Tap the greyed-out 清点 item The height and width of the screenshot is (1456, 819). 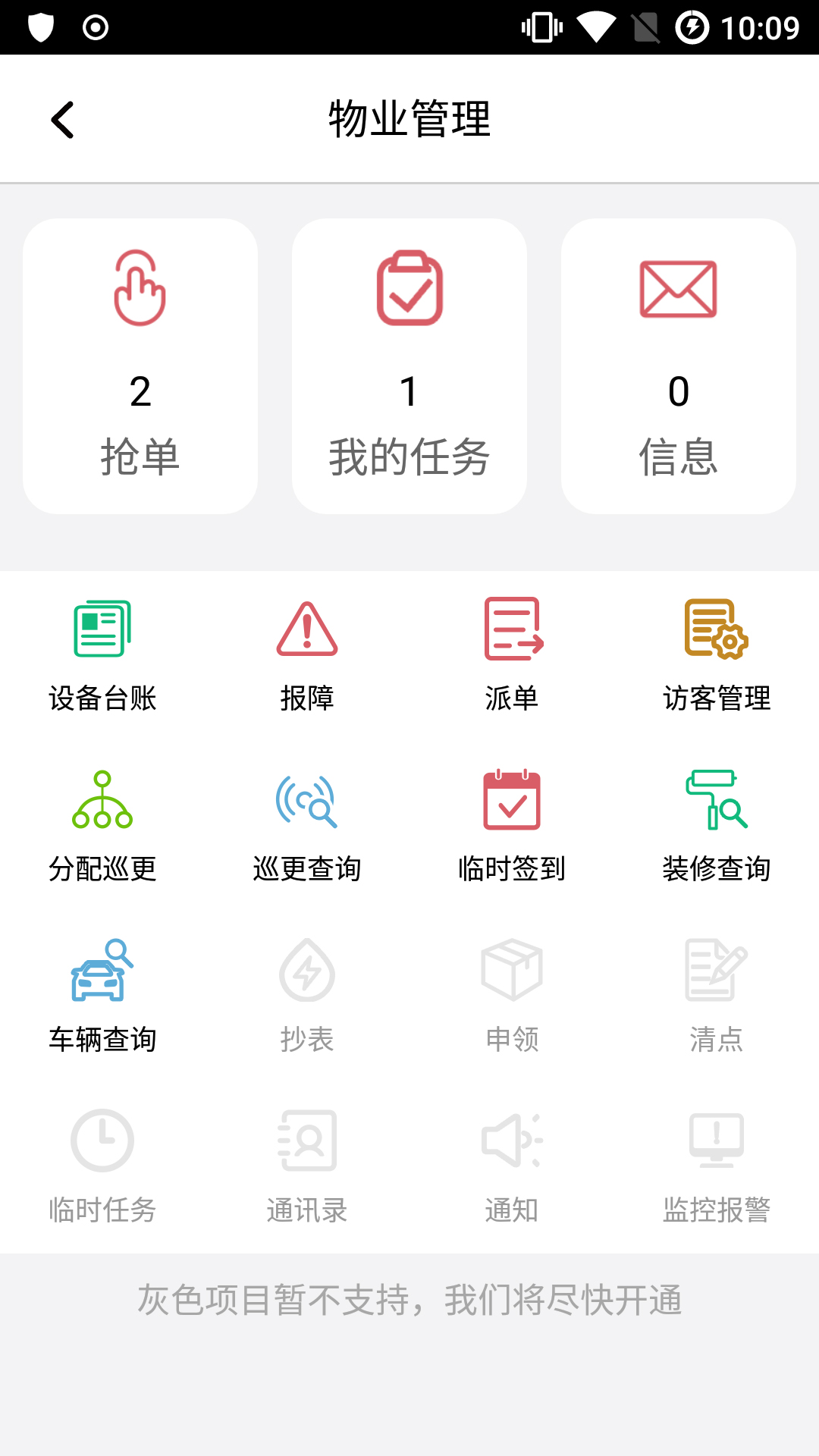point(717,995)
